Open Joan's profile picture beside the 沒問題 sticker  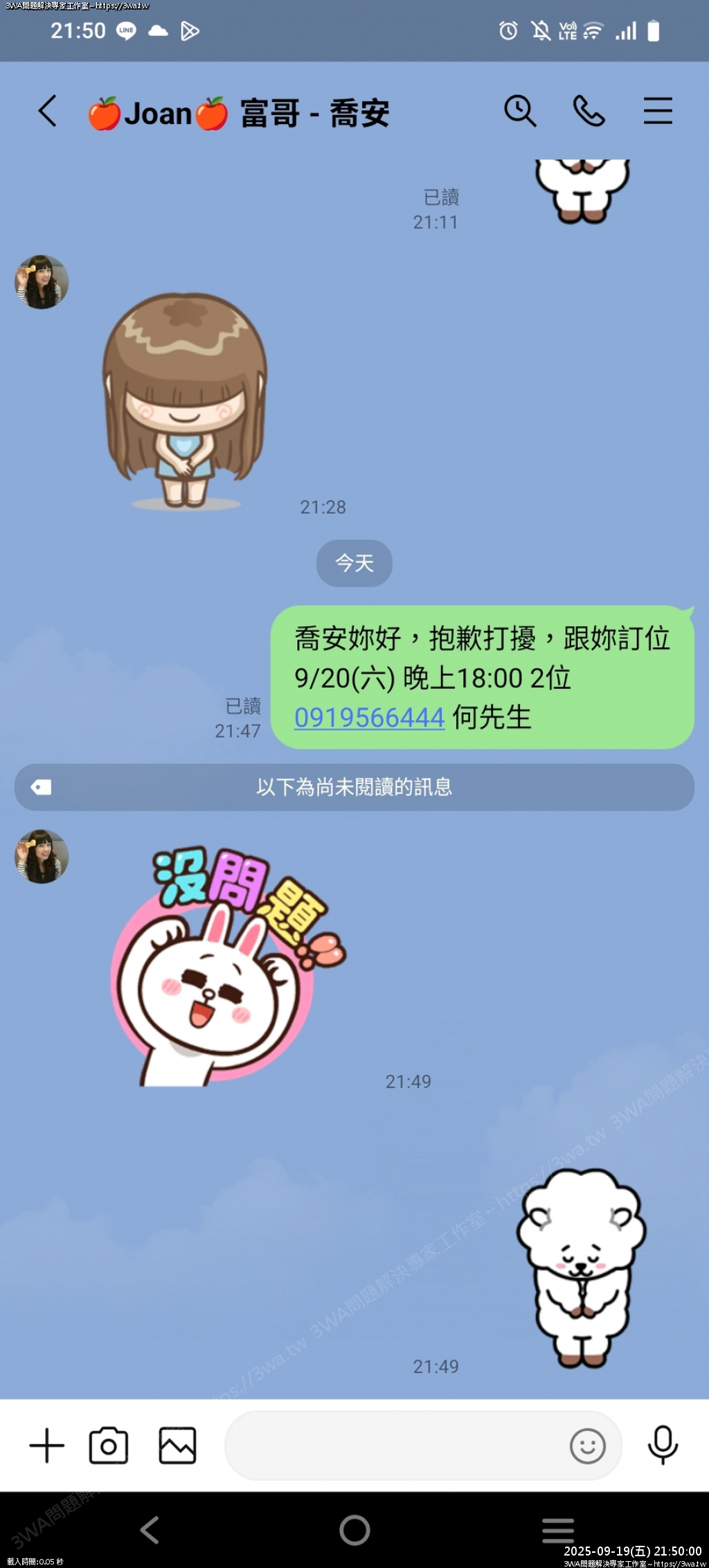tap(42, 857)
